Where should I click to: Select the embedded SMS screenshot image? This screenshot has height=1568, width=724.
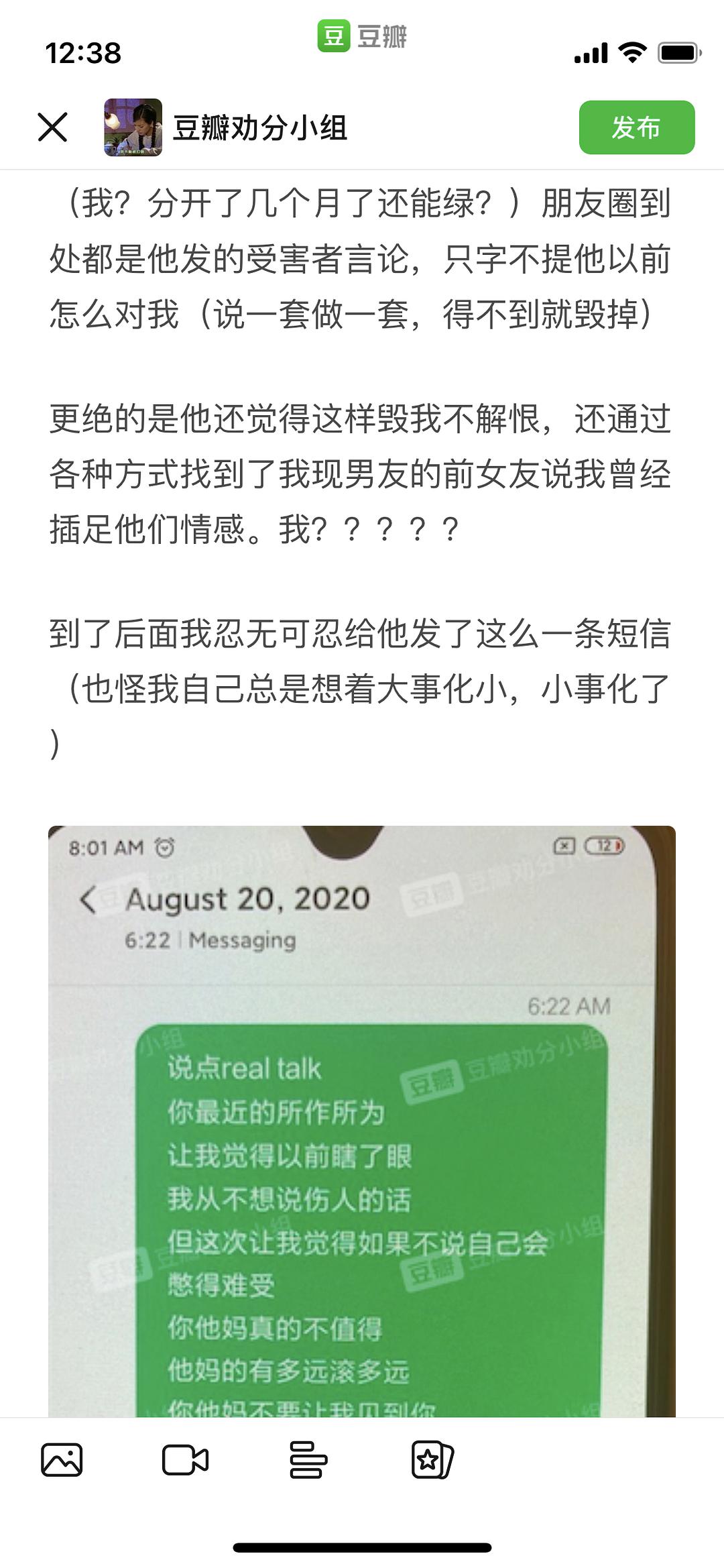point(362,1120)
